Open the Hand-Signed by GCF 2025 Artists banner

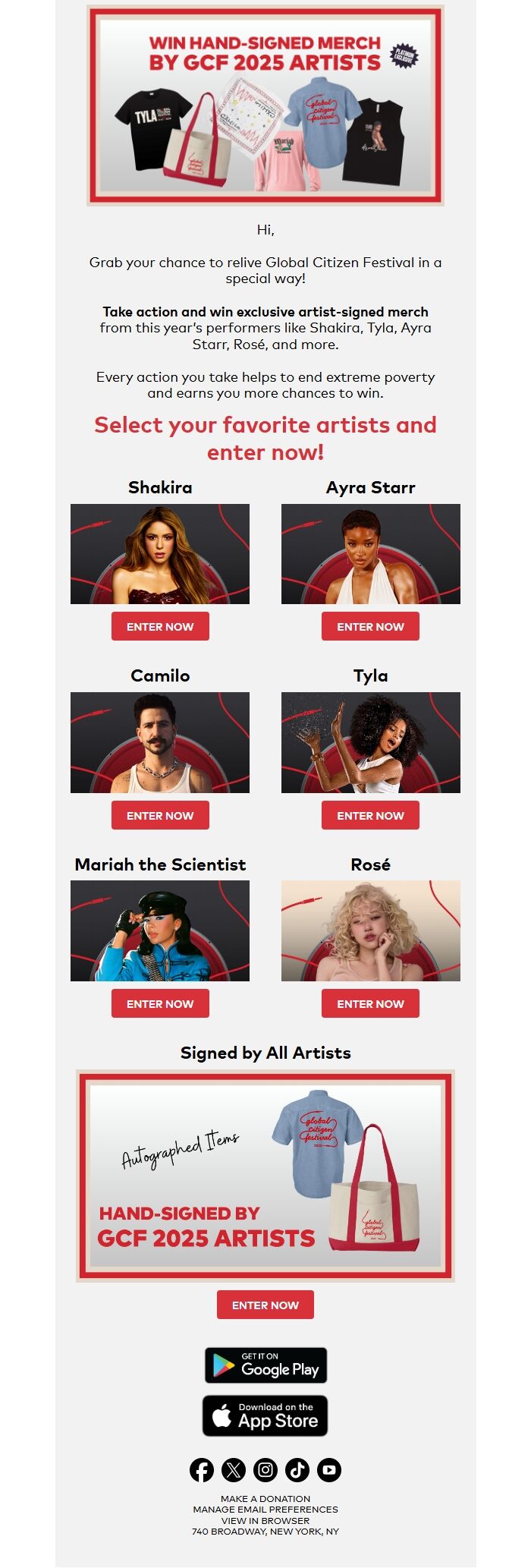point(265,1176)
